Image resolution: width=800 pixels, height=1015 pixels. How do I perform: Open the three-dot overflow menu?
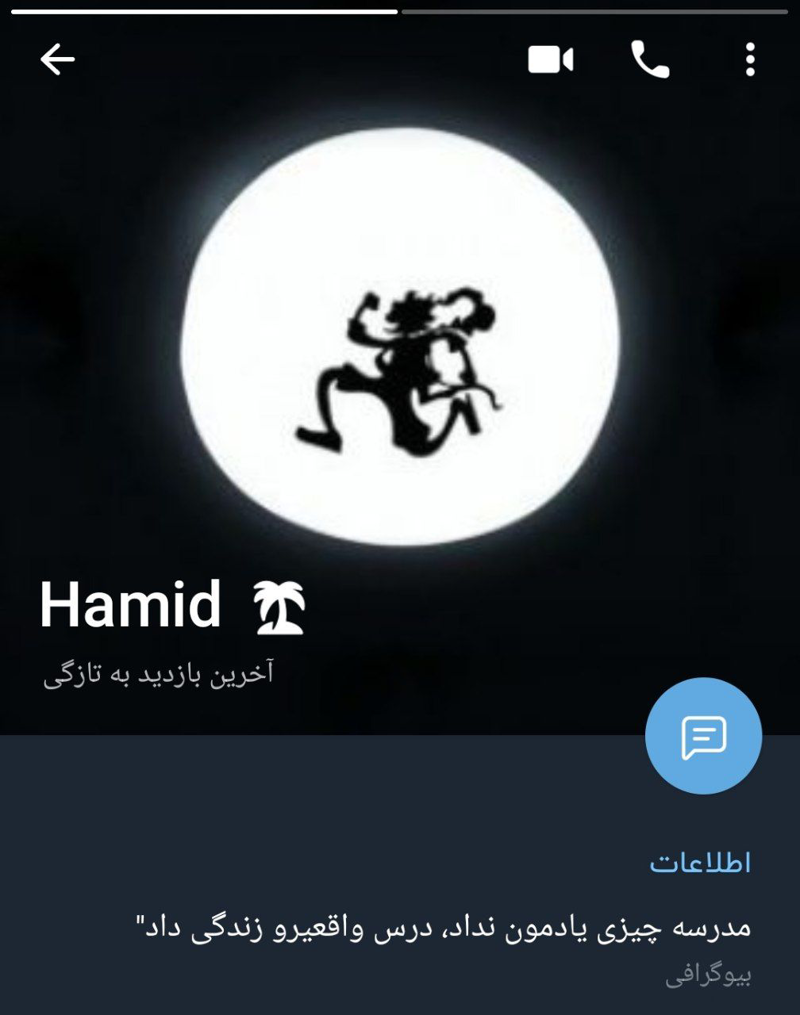pyautogui.click(x=750, y=60)
